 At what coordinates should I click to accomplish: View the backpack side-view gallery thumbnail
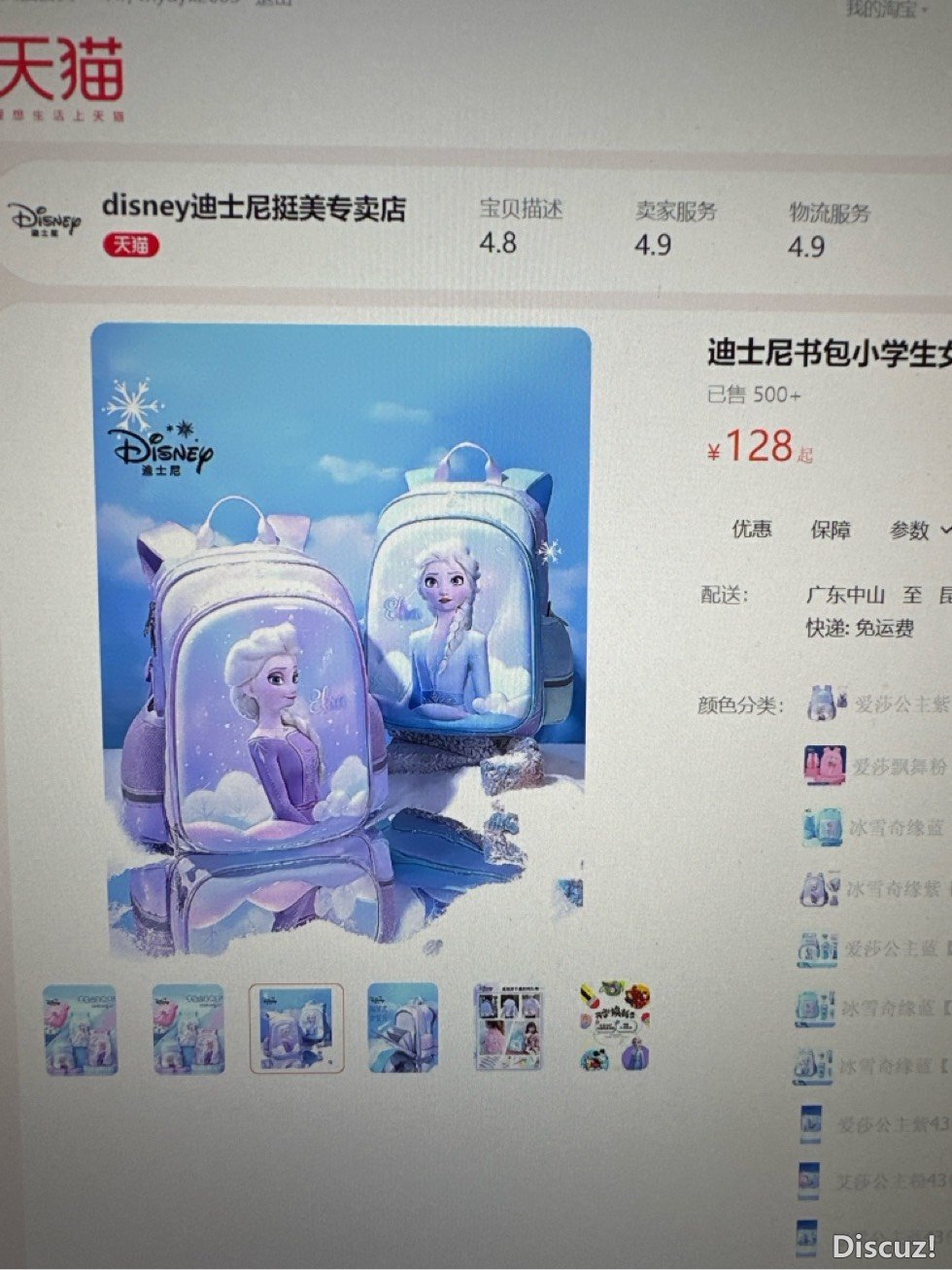tap(402, 1027)
